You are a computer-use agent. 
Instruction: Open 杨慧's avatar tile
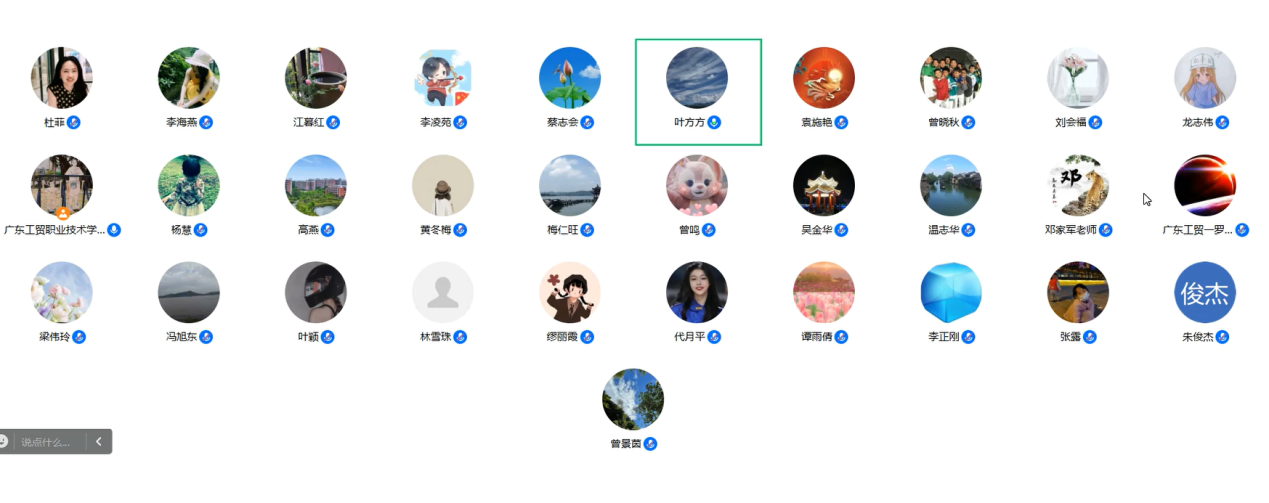pyautogui.click(x=189, y=185)
